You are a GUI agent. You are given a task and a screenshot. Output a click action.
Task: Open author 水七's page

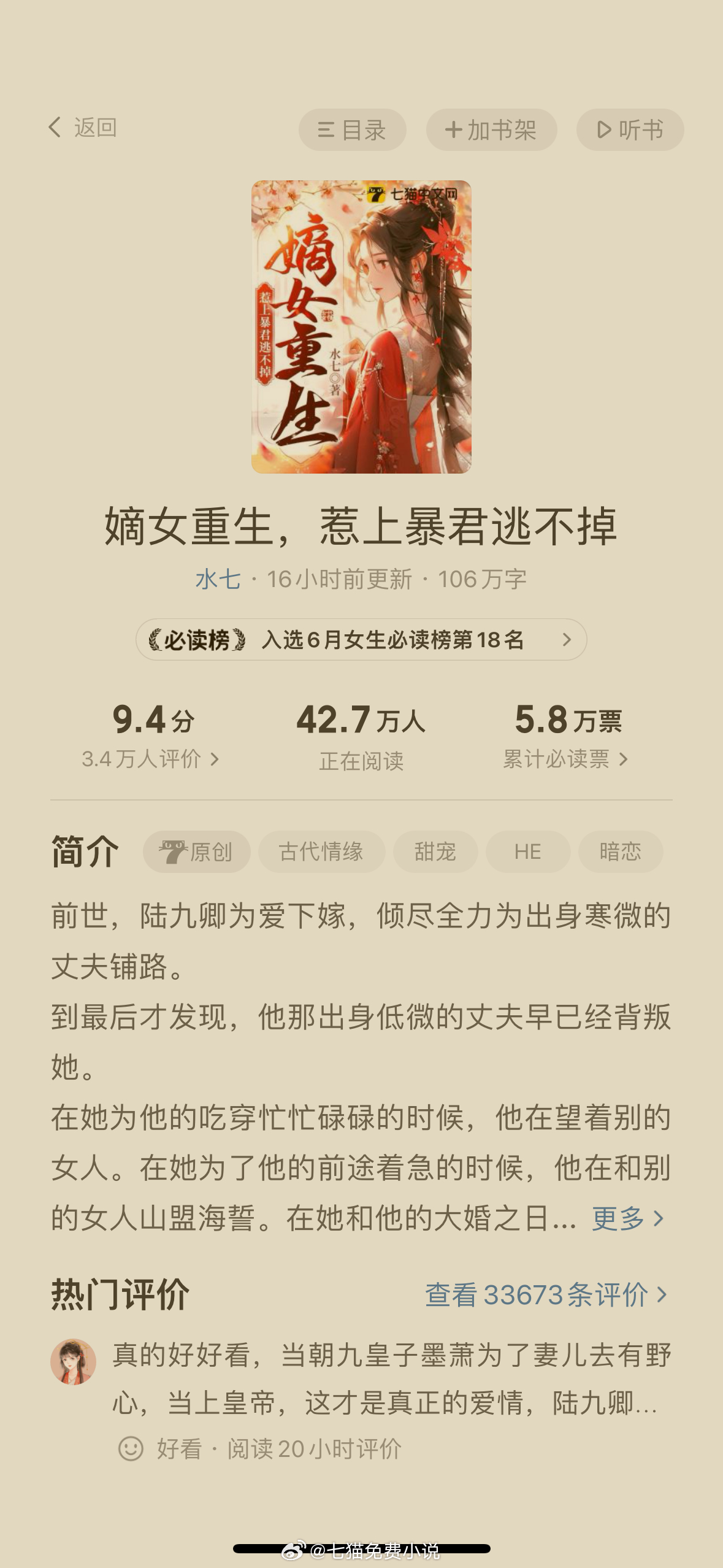218,579
